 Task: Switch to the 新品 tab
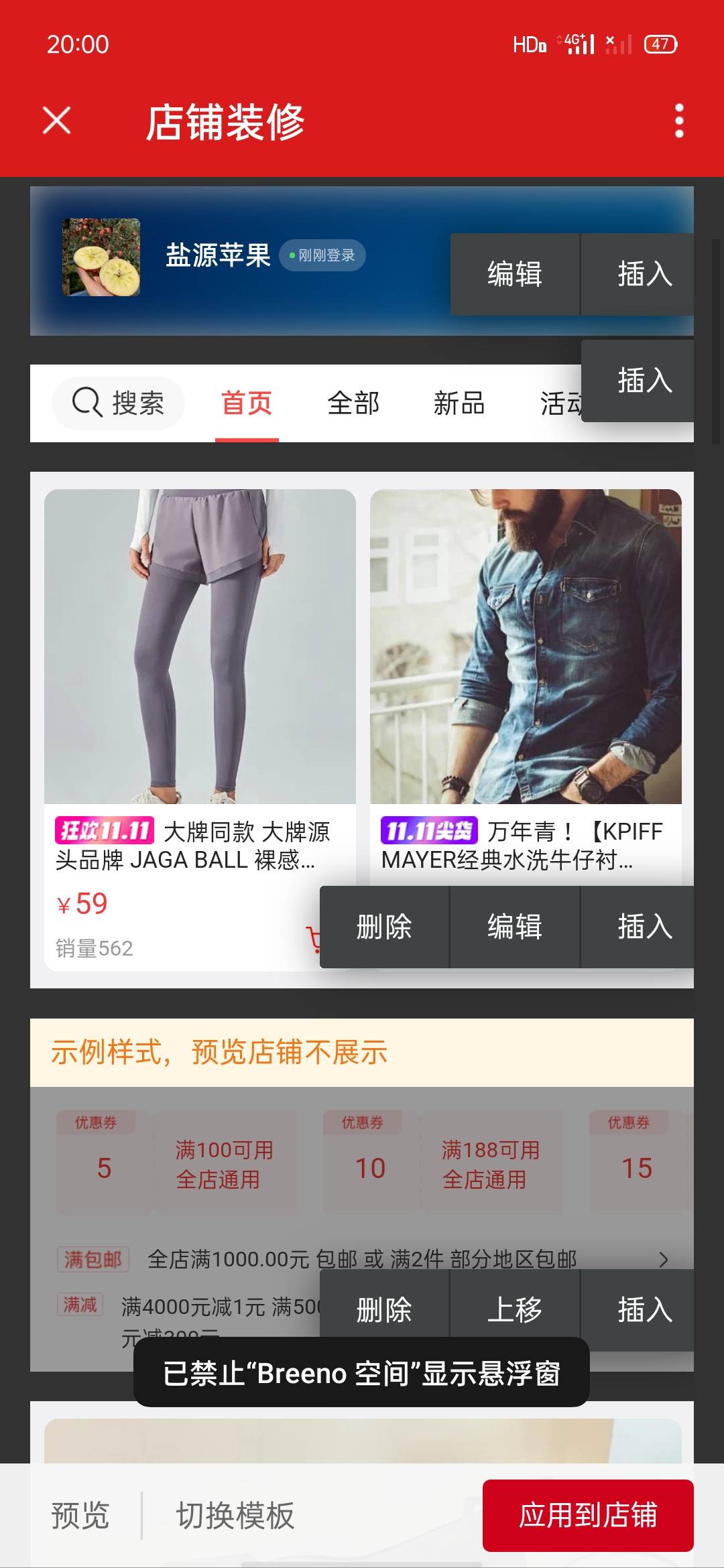[x=459, y=403]
